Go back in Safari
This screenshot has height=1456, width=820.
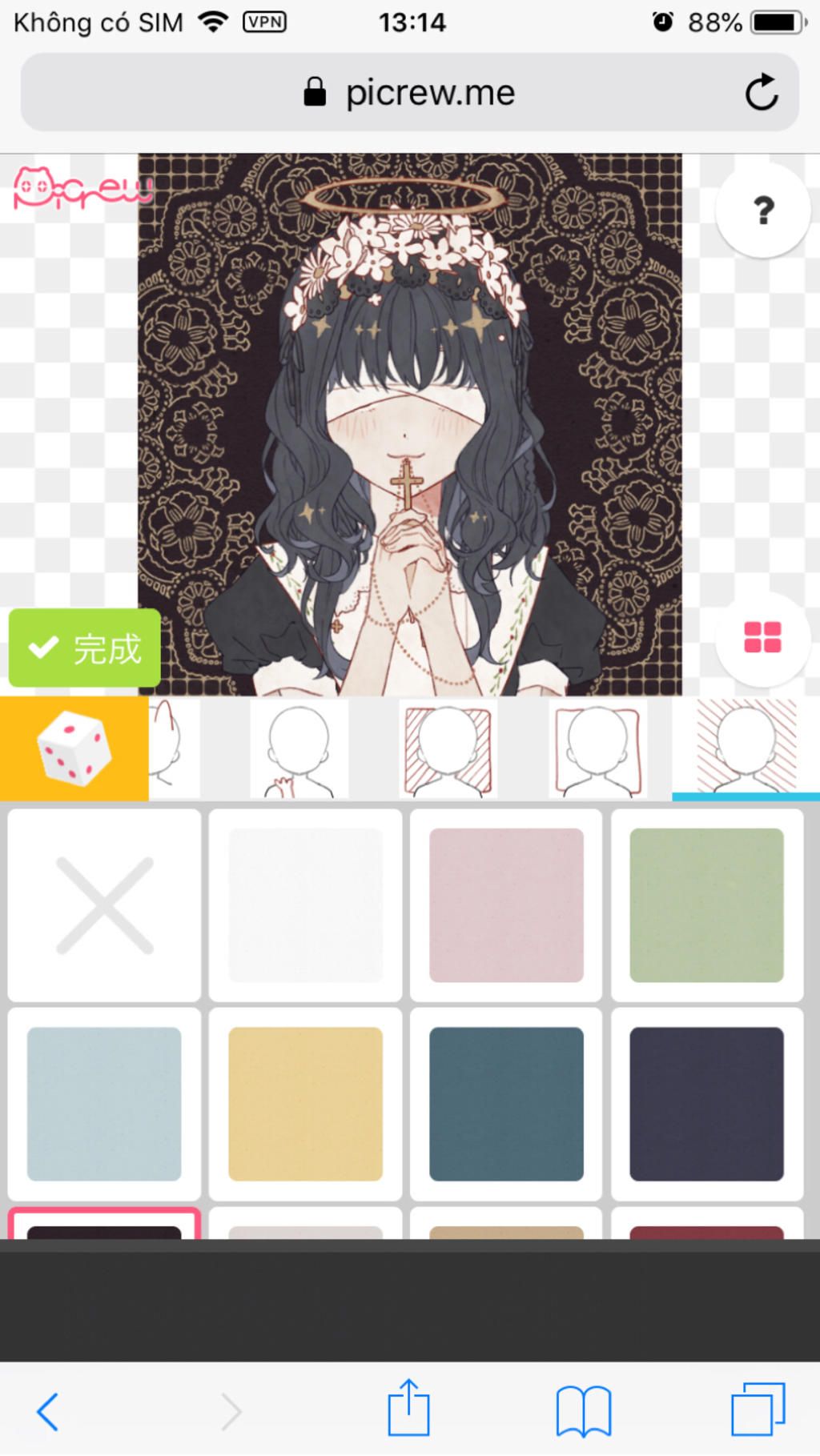pyautogui.click(x=48, y=1410)
